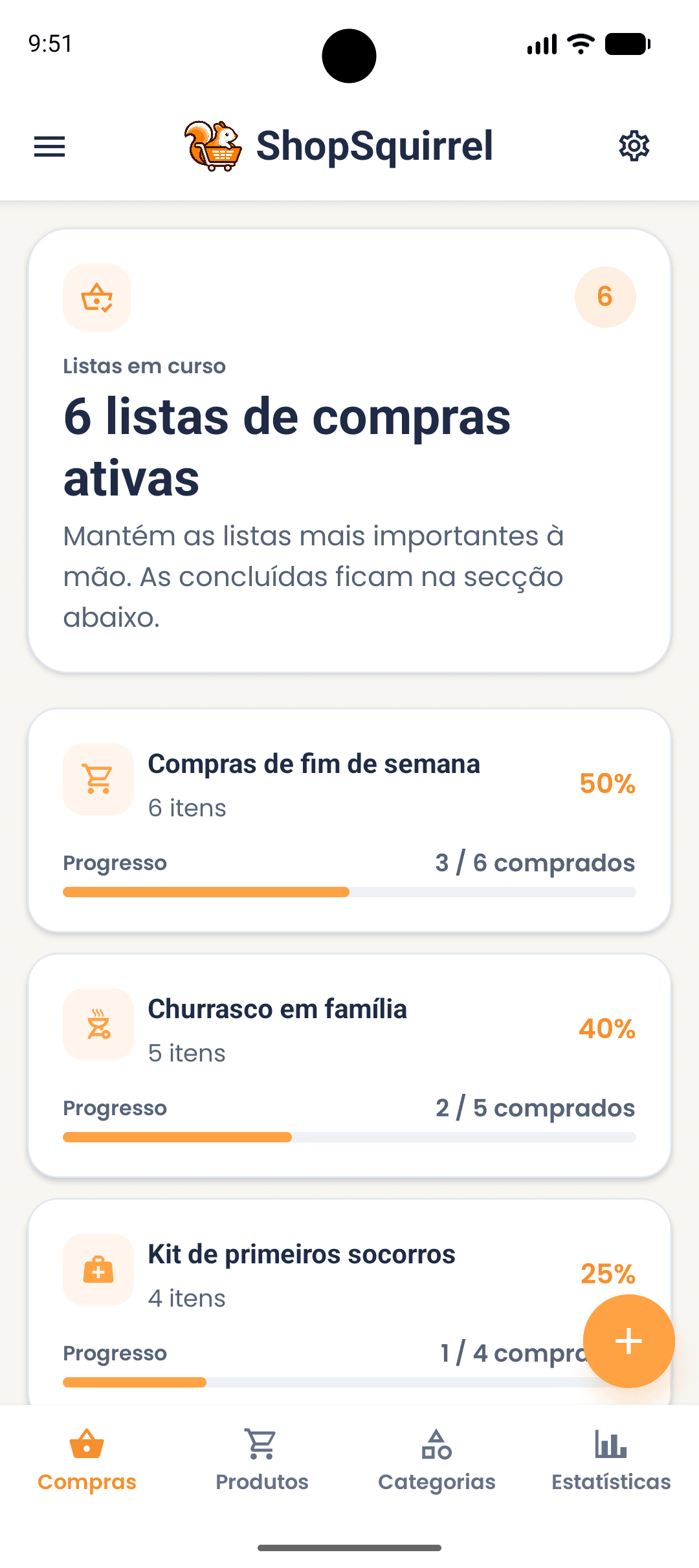Tap the ShopSquirrel squirrel logo
Image resolution: width=699 pixels, height=1568 pixels.
(x=214, y=145)
